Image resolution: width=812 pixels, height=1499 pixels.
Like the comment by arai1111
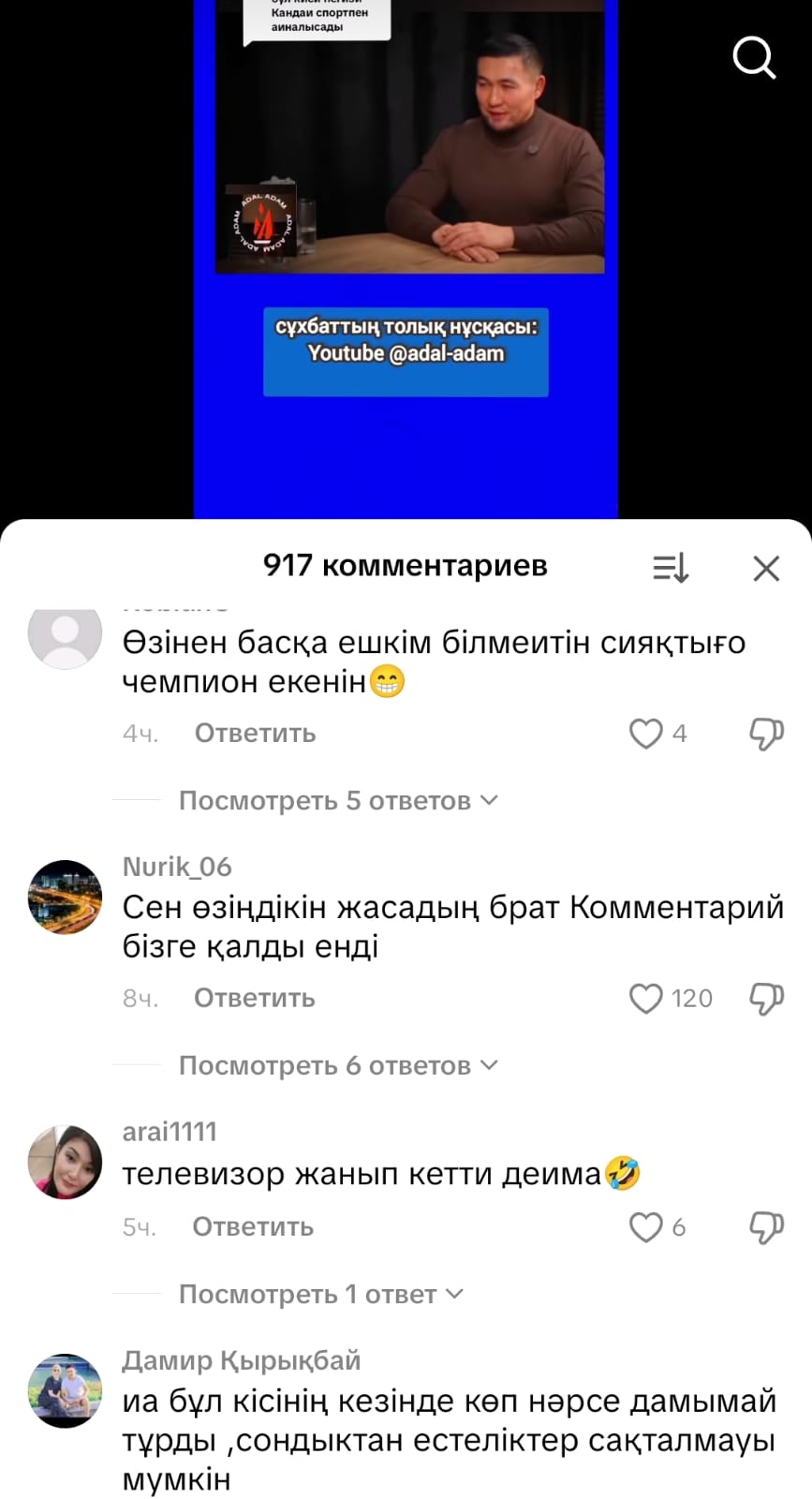coord(646,1227)
